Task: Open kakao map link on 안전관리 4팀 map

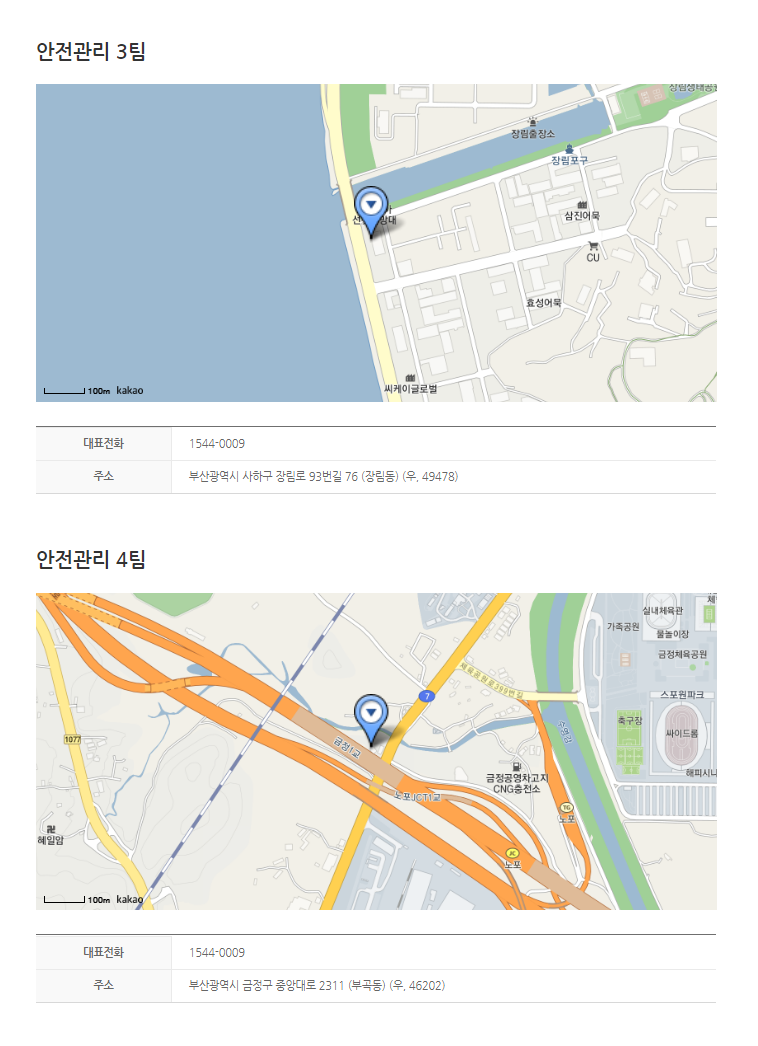Action: tap(130, 899)
